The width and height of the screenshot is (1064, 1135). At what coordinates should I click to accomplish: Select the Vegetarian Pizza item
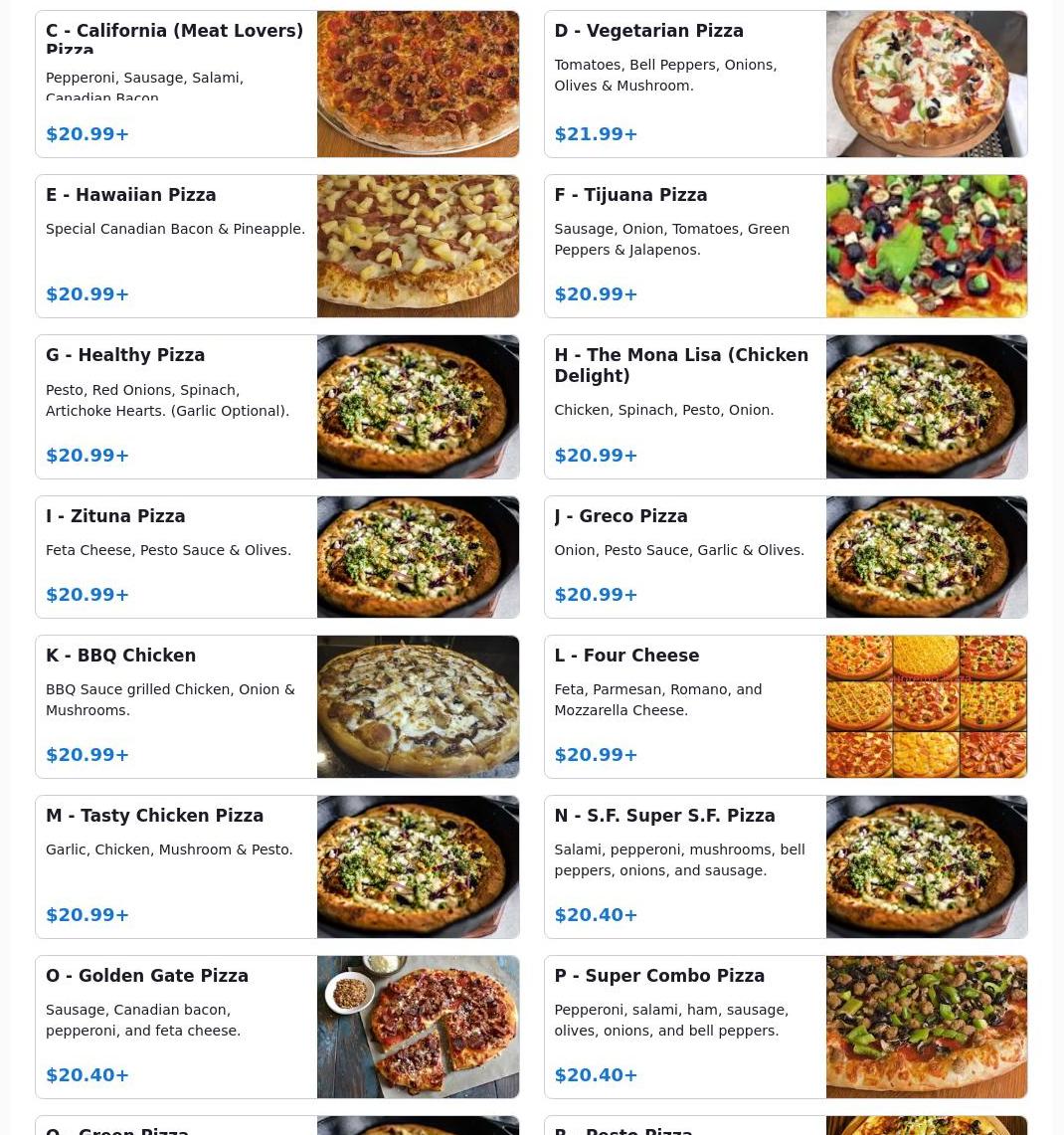[786, 85]
